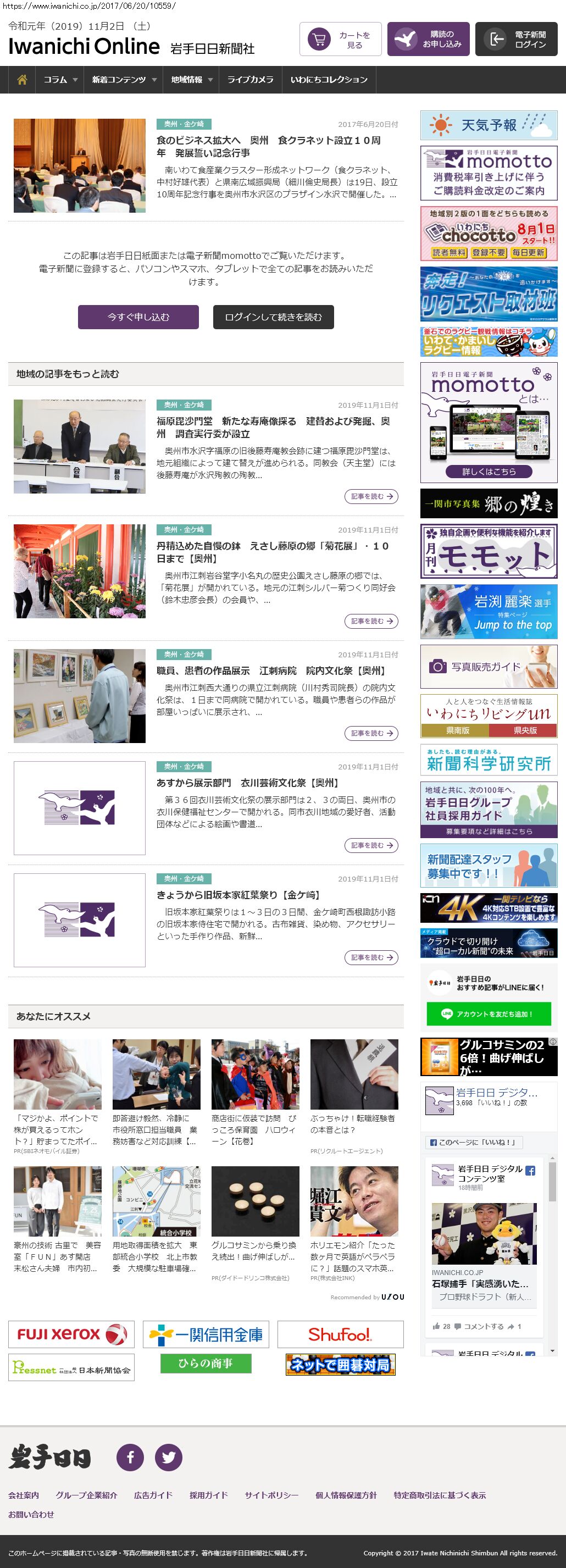The width and height of the screenshot is (566, 1568).
Task: Open the Twitter icon in footer
Action: (x=169, y=1457)
